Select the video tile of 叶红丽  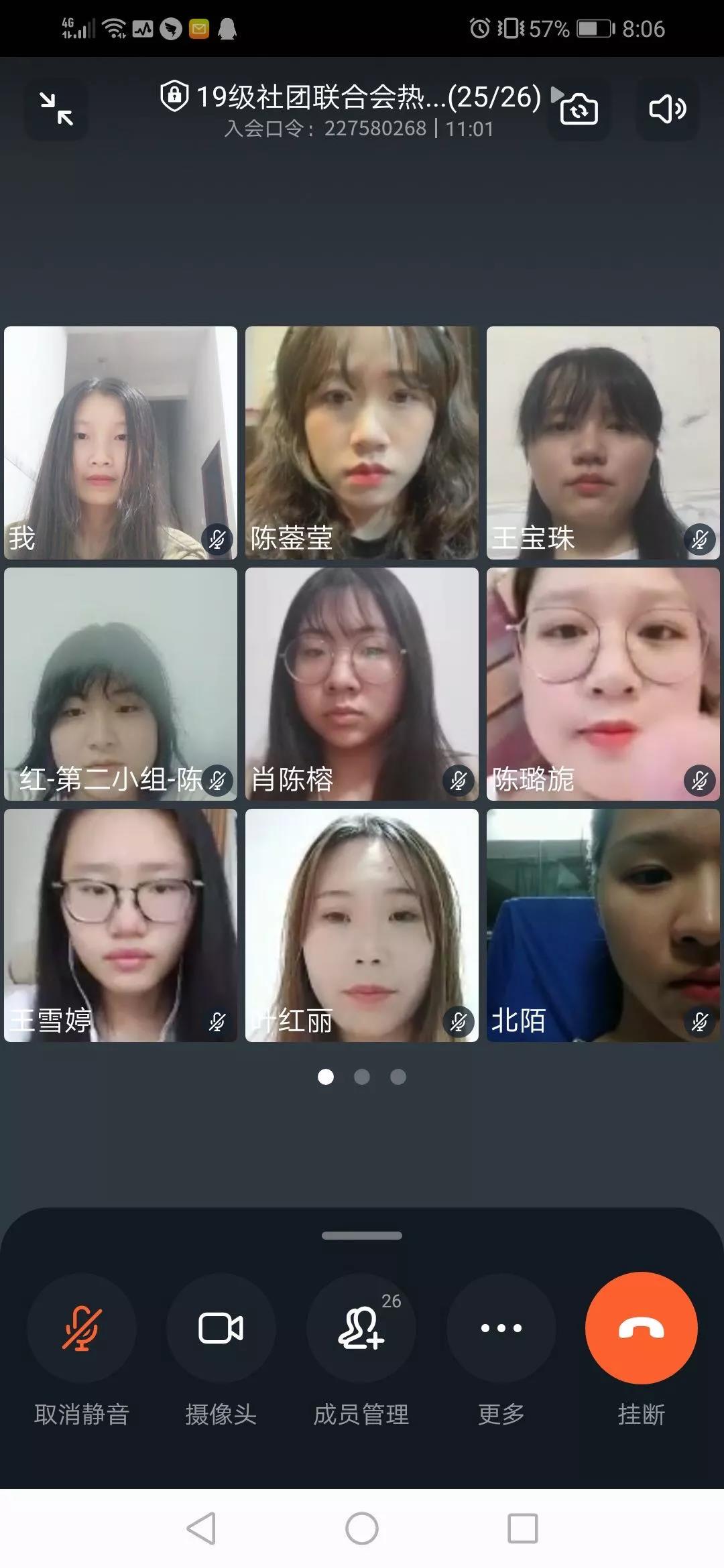coord(361,925)
